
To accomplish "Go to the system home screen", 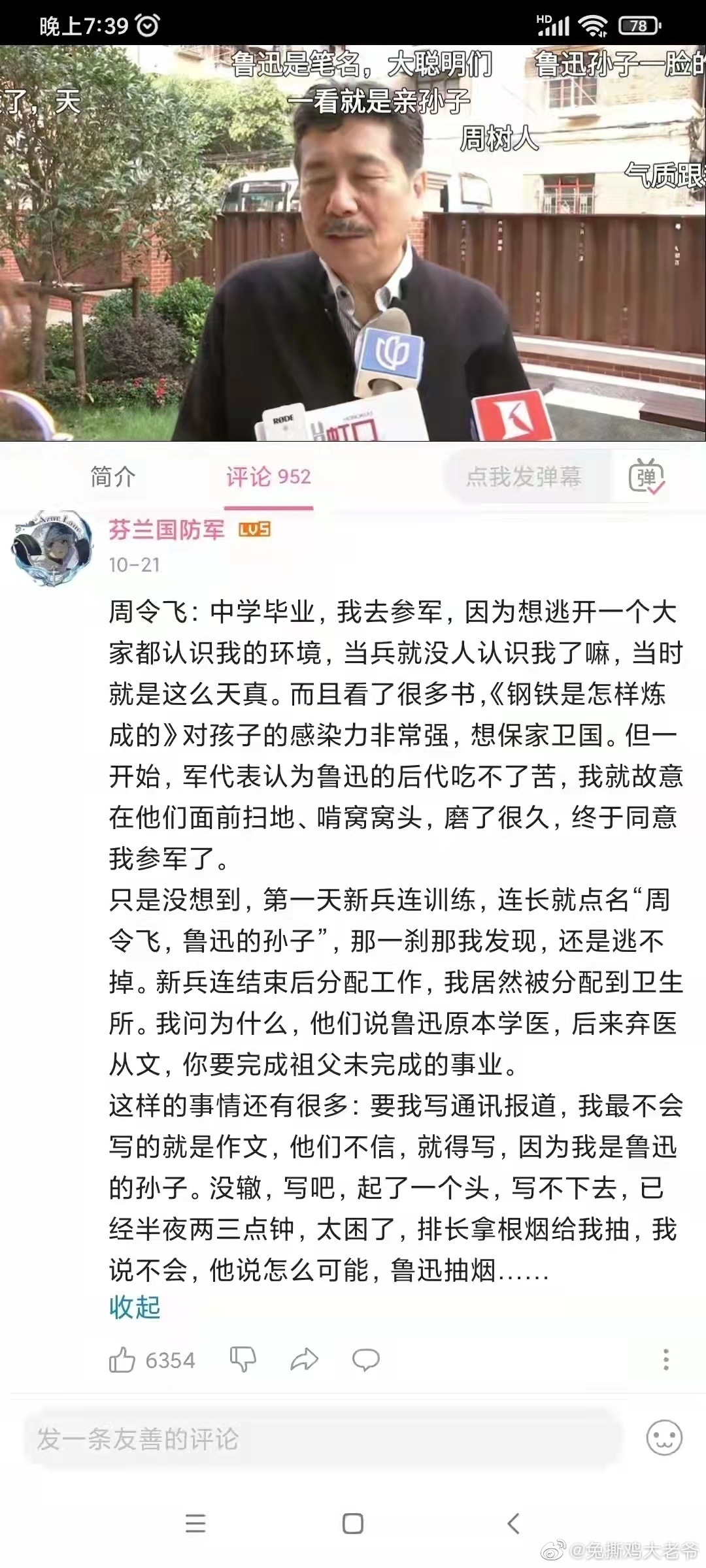I will coord(353,1524).
